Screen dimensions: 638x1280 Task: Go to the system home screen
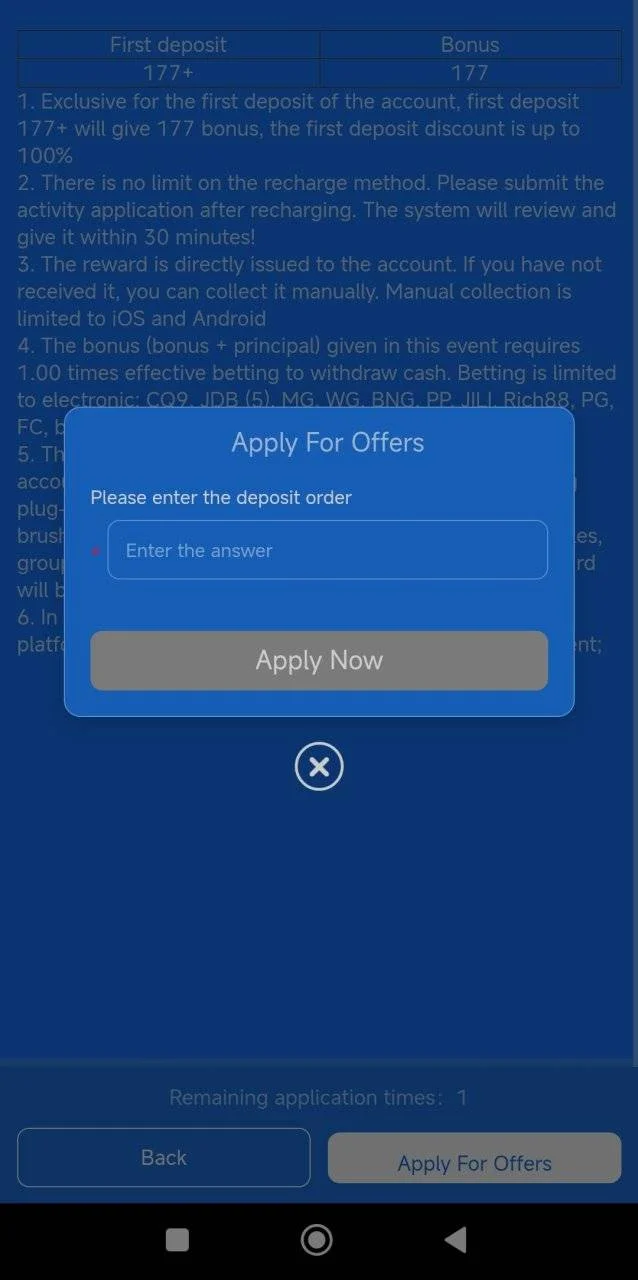pyautogui.click(x=317, y=1240)
